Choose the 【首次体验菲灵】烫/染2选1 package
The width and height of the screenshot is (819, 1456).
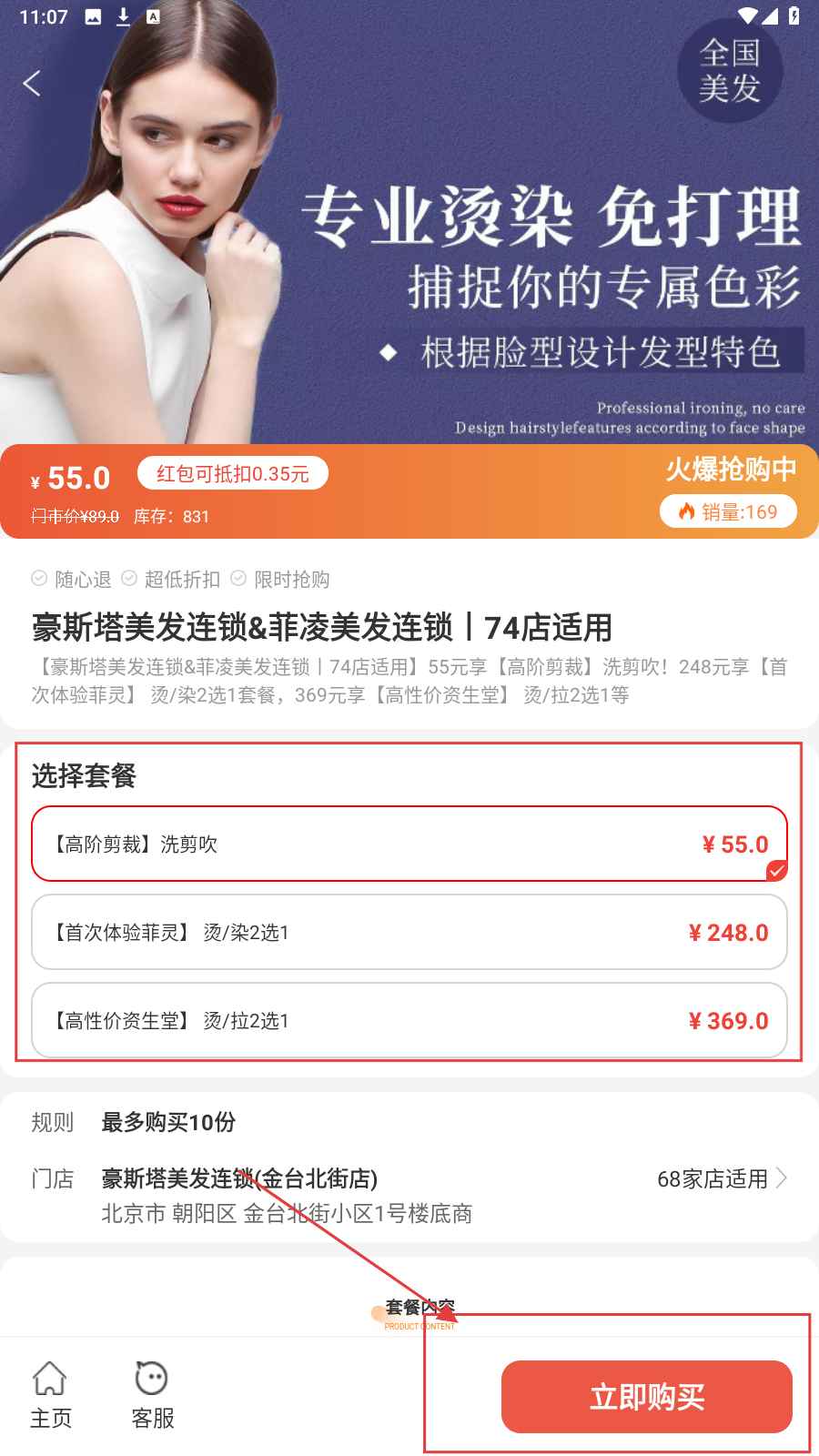[x=409, y=932]
